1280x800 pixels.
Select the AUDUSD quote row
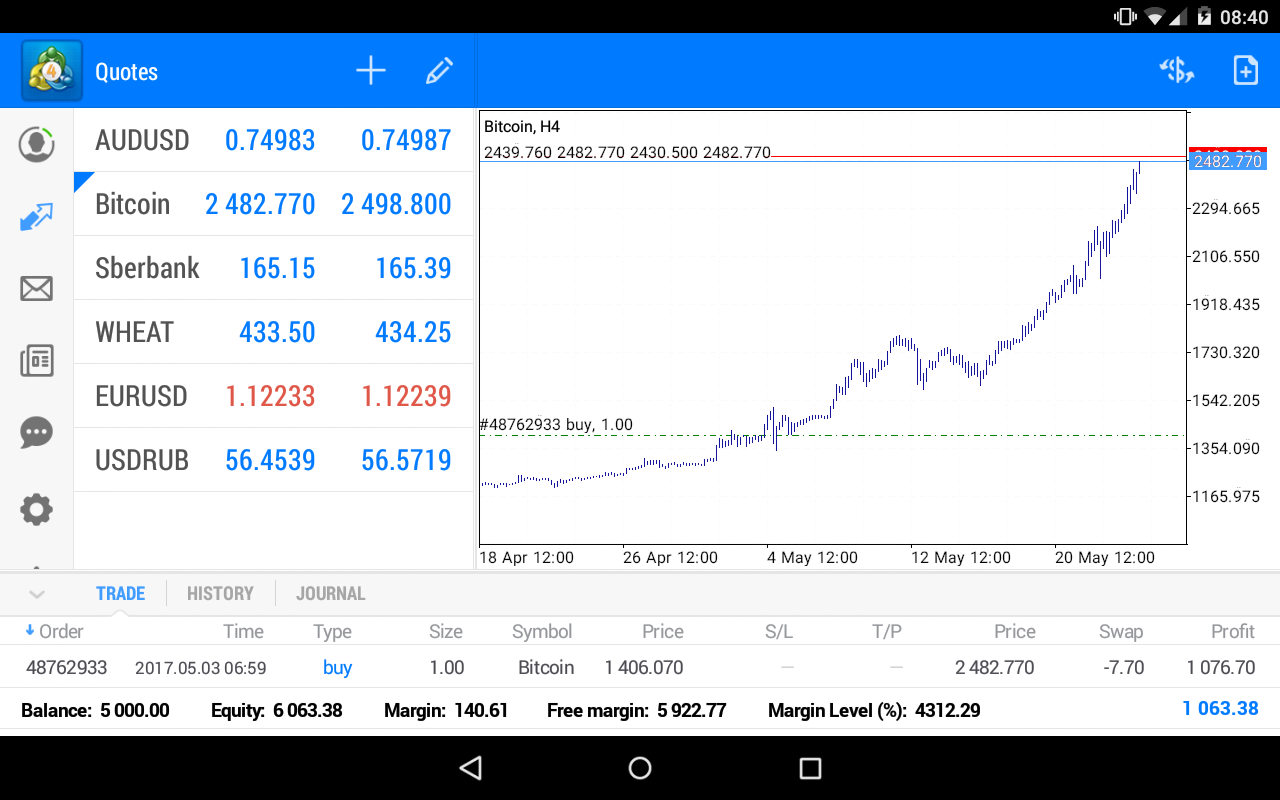click(273, 140)
